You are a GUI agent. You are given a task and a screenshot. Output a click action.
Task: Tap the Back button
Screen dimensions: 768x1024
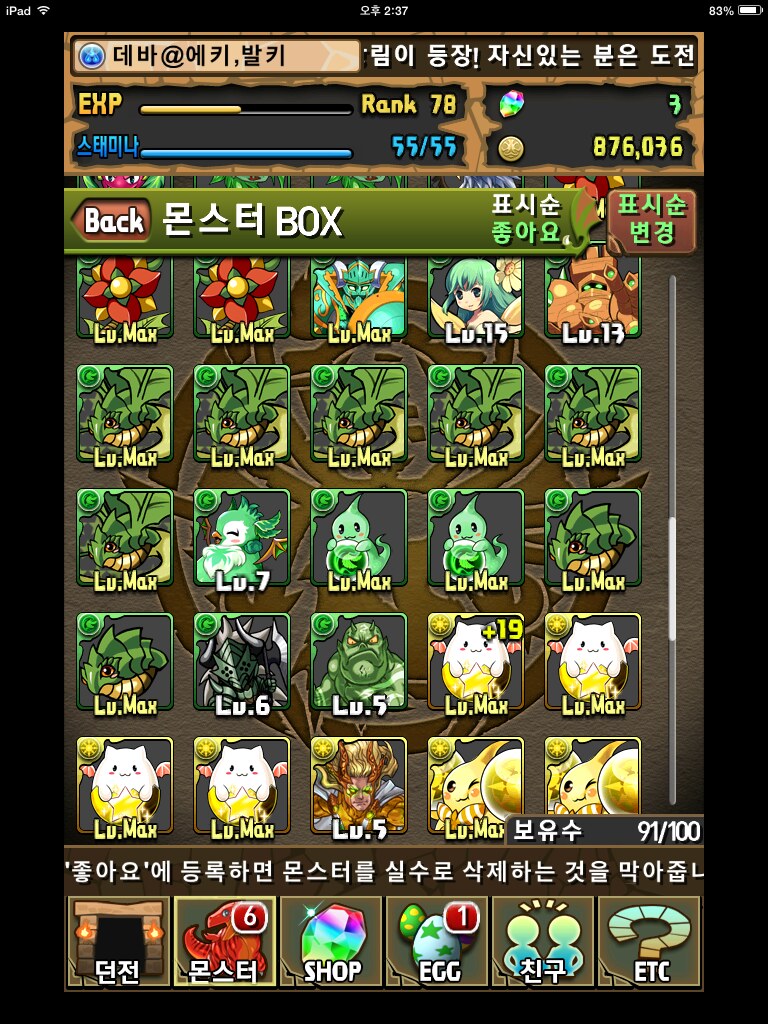(113, 221)
